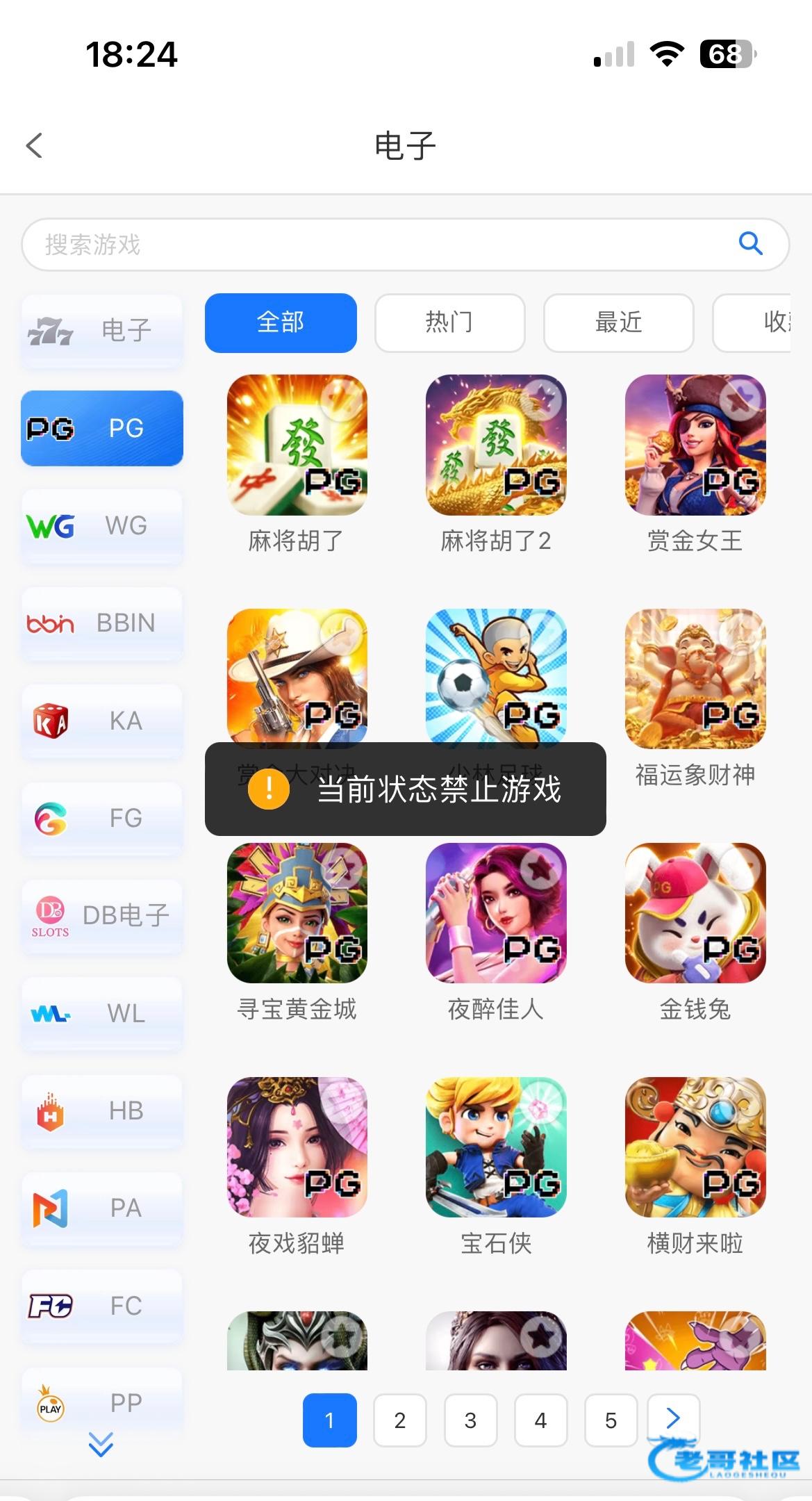Open the 福运象财神 game
Viewport: 812px width, 1501px height.
click(x=695, y=679)
